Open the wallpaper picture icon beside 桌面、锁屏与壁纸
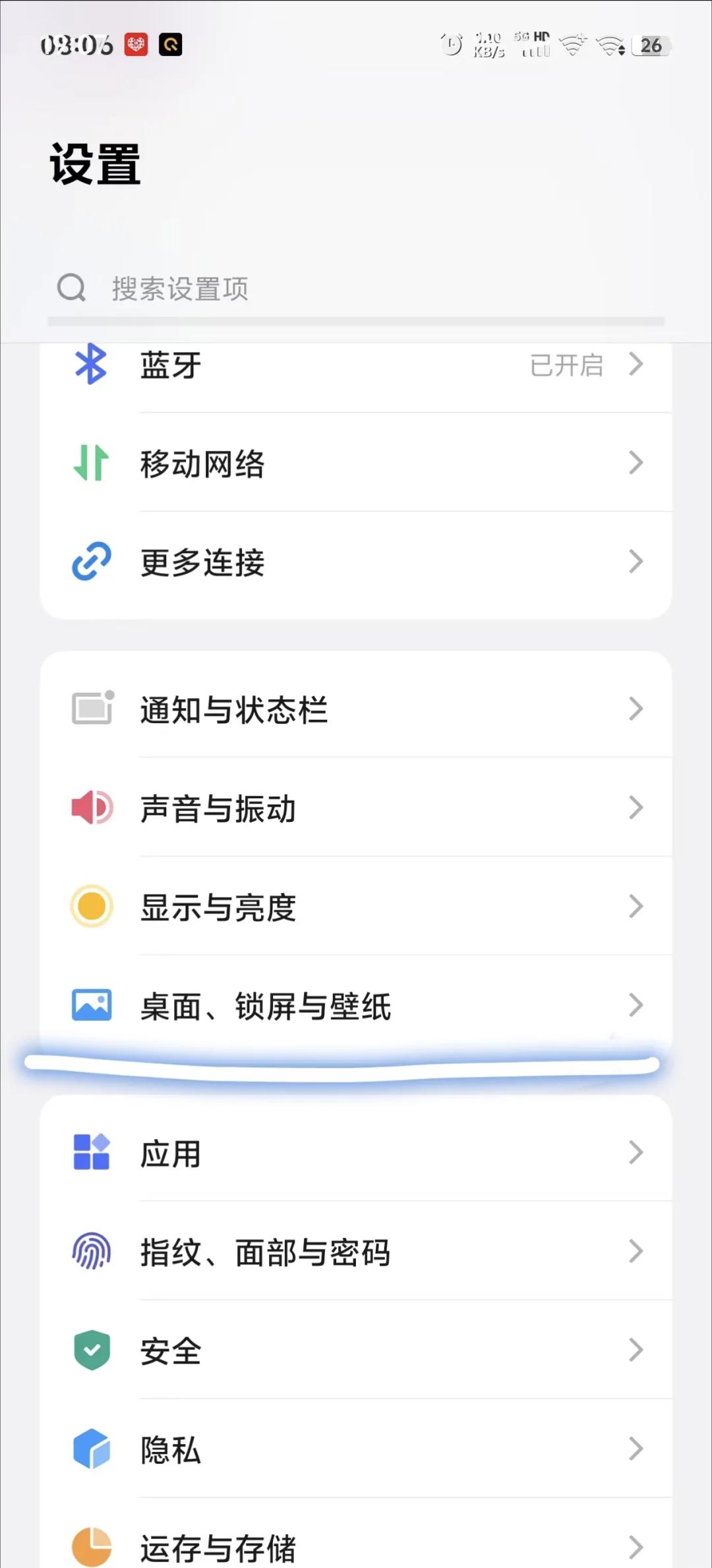 91,1005
